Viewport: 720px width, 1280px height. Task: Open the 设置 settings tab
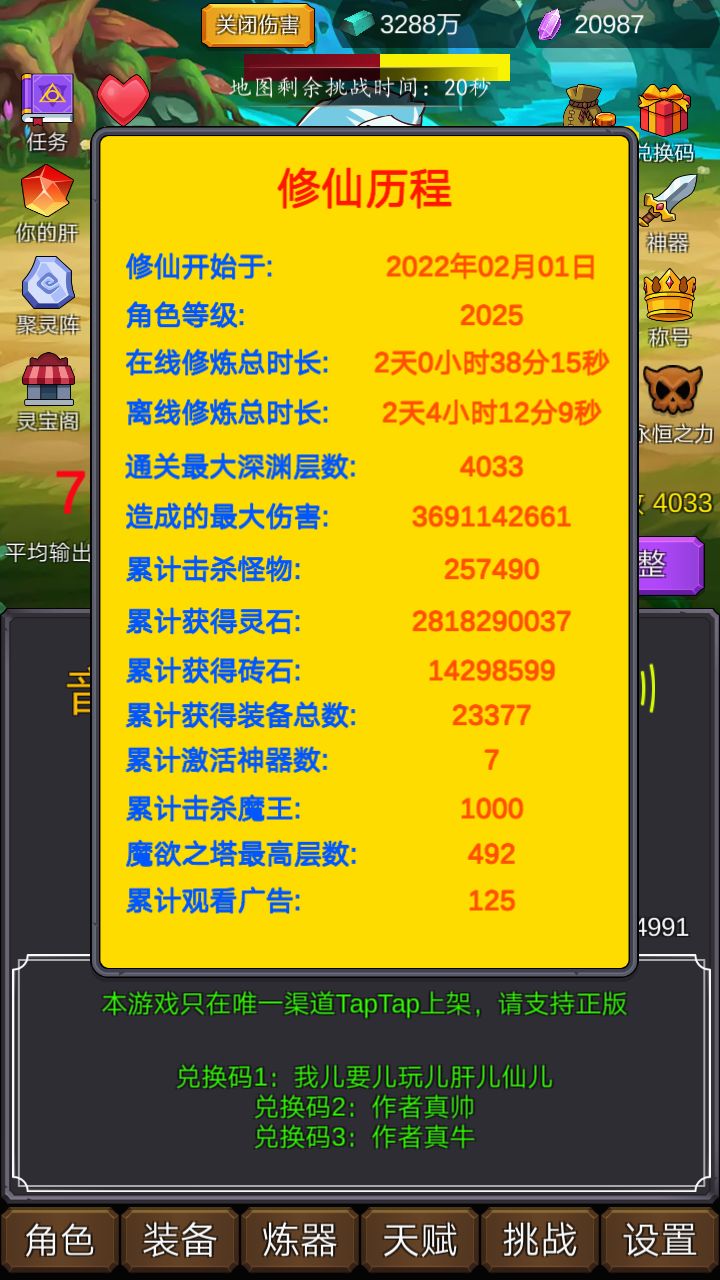click(x=657, y=1238)
